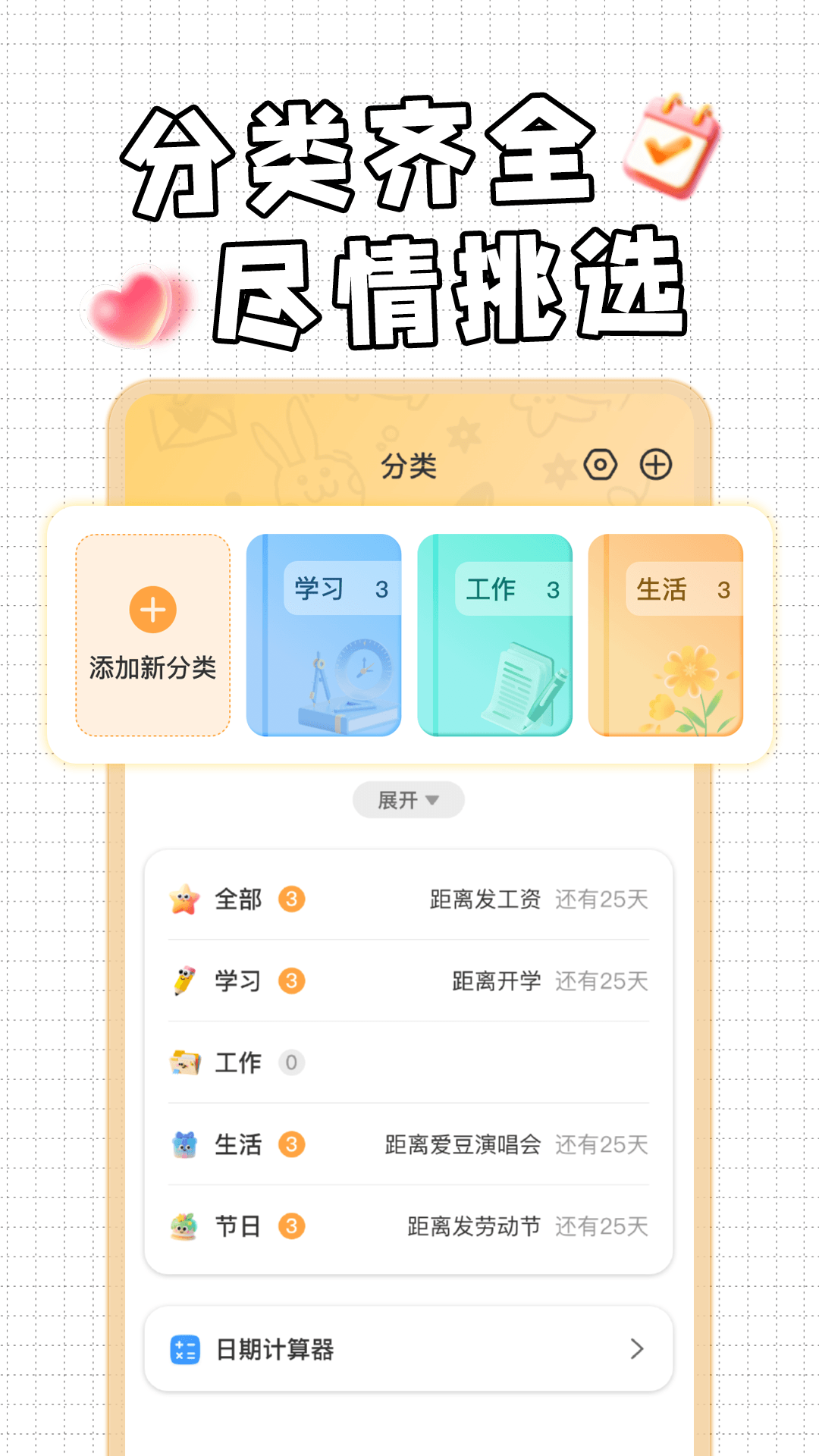Click the star icon beside 全部

(184, 899)
